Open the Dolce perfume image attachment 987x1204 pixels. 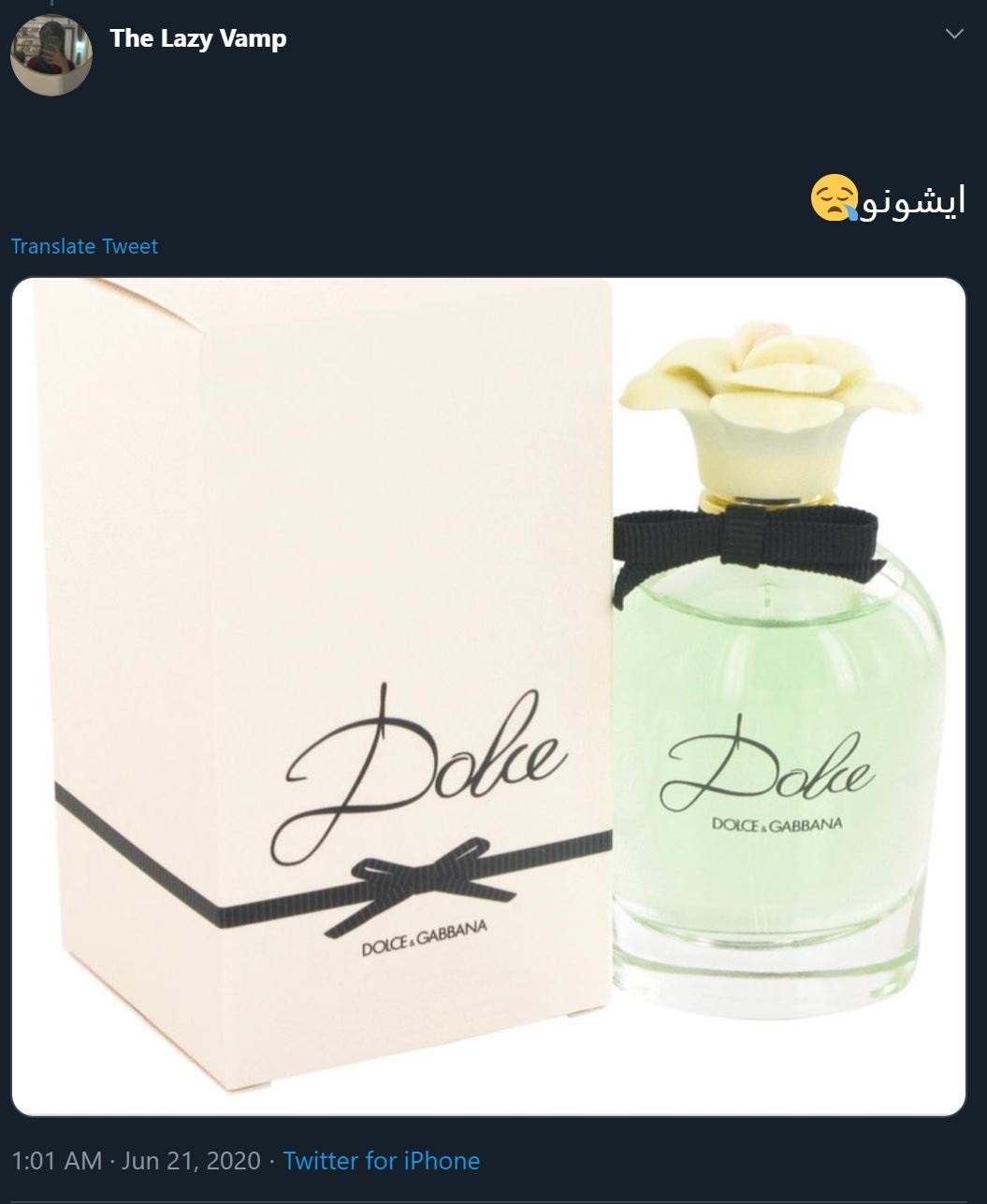pos(488,696)
